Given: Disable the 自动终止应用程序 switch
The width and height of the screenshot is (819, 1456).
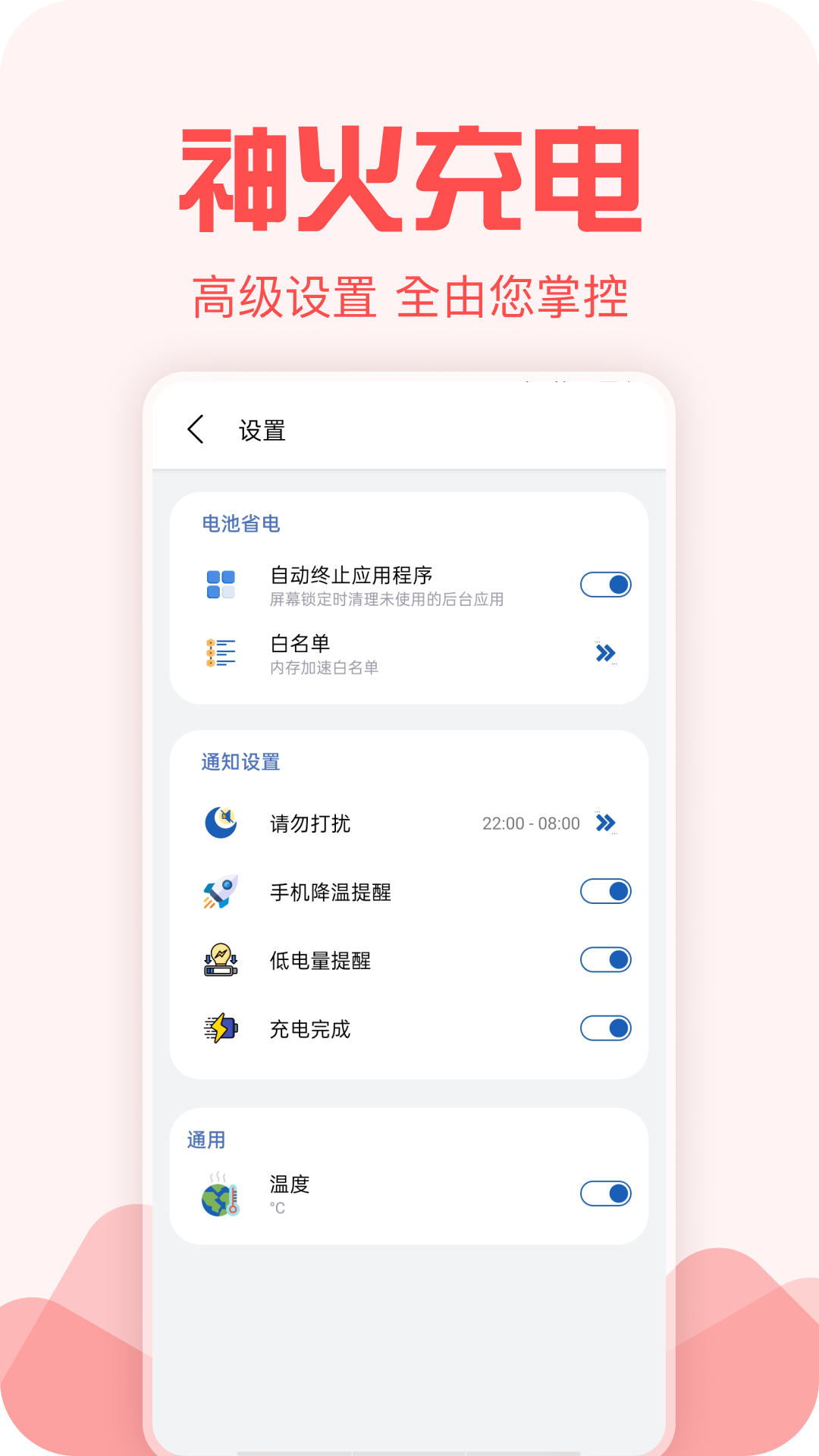Looking at the screenshot, I should (x=605, y=585).
